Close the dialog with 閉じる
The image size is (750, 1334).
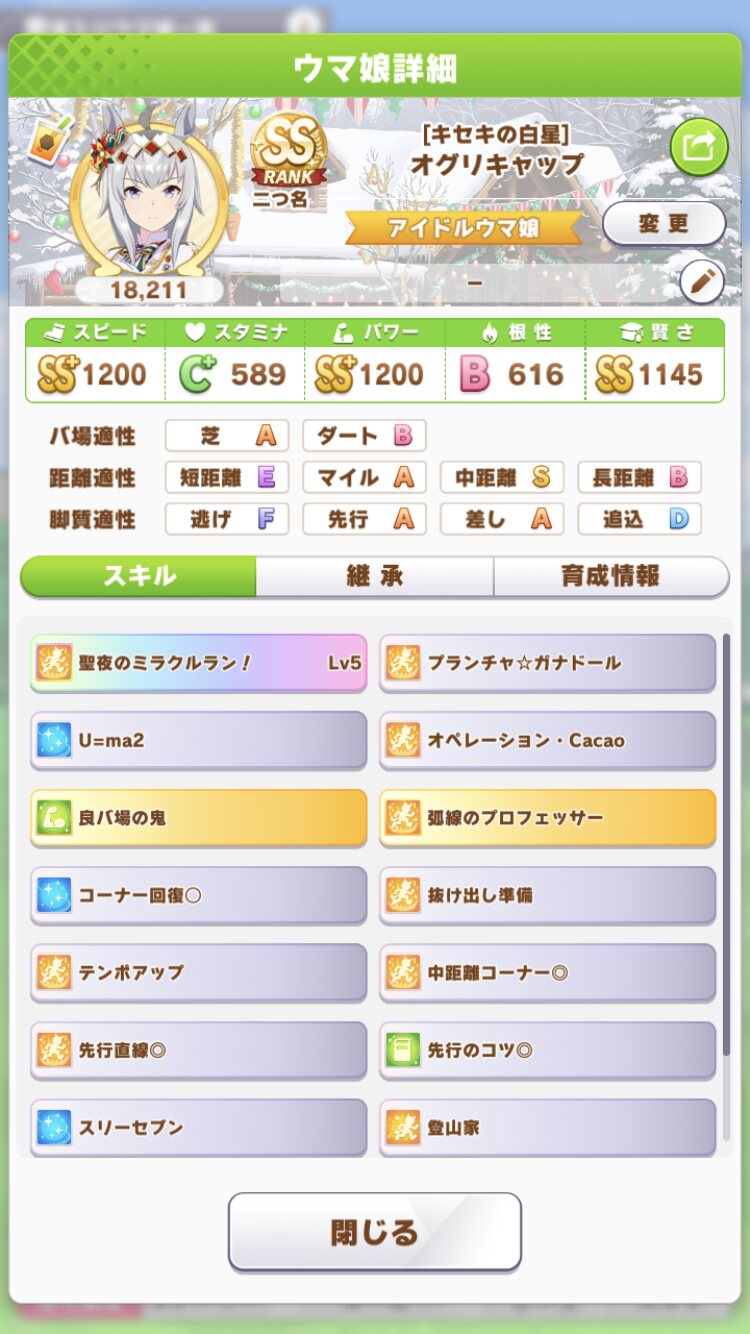pos(374,1231)
